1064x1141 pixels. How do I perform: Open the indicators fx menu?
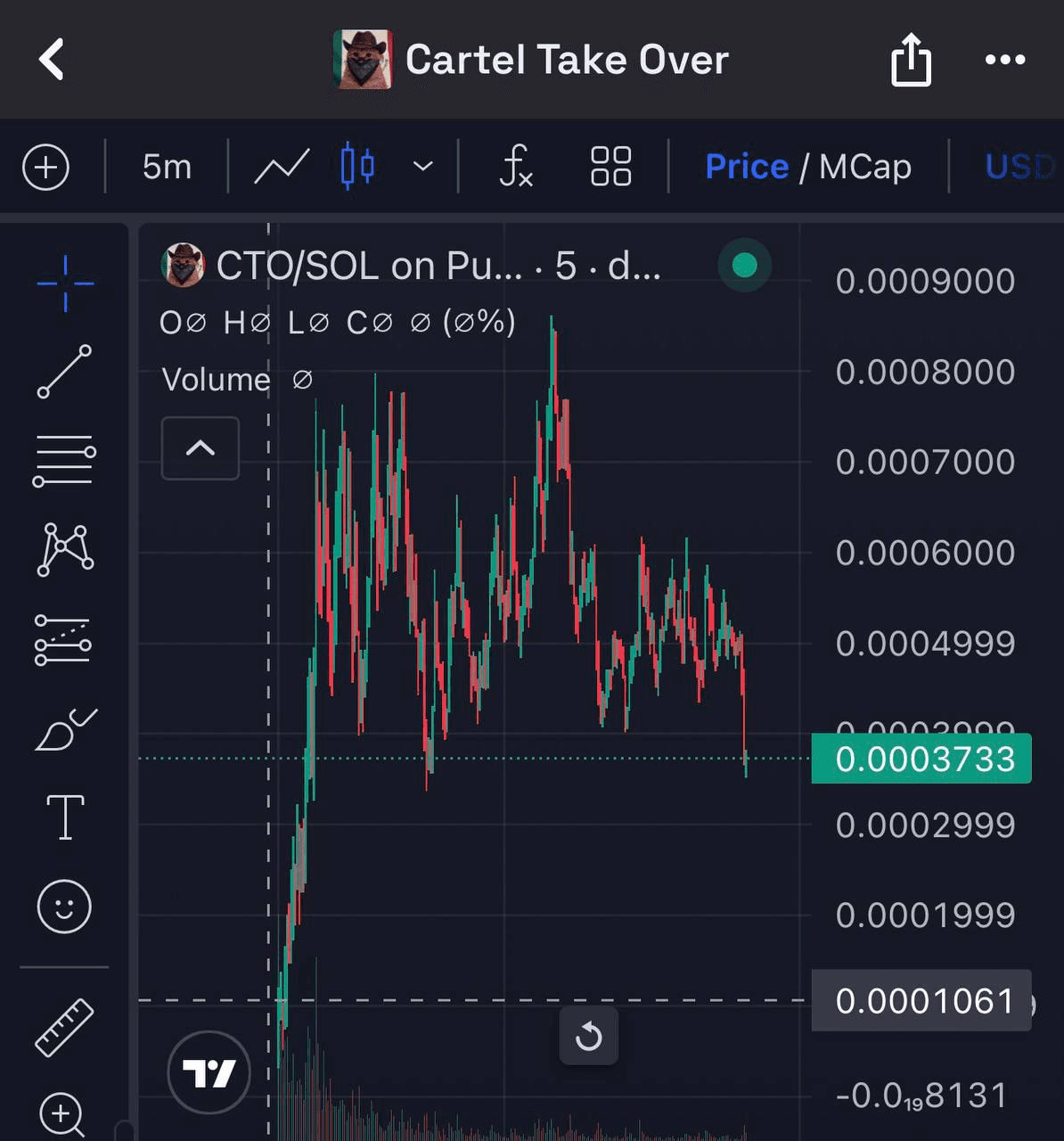coord(516,167)
